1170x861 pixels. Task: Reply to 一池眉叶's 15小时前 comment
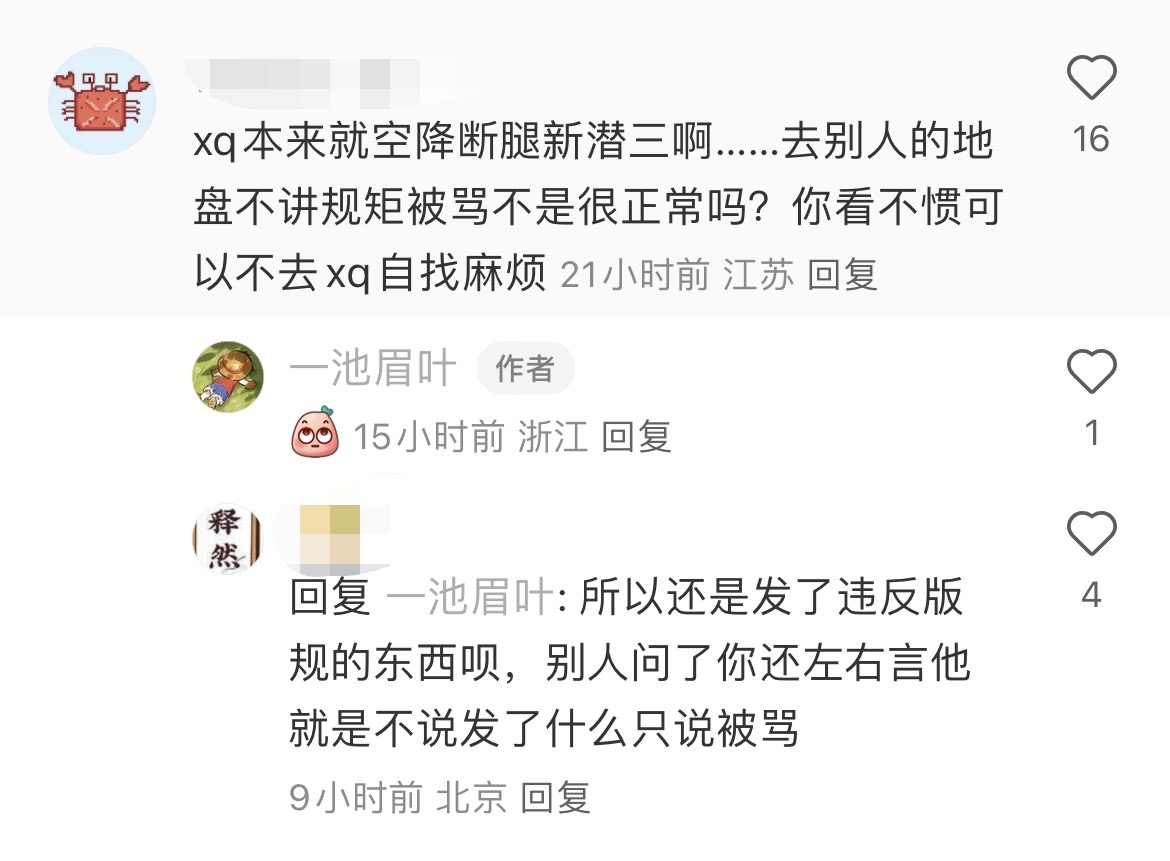pos(636,437)
